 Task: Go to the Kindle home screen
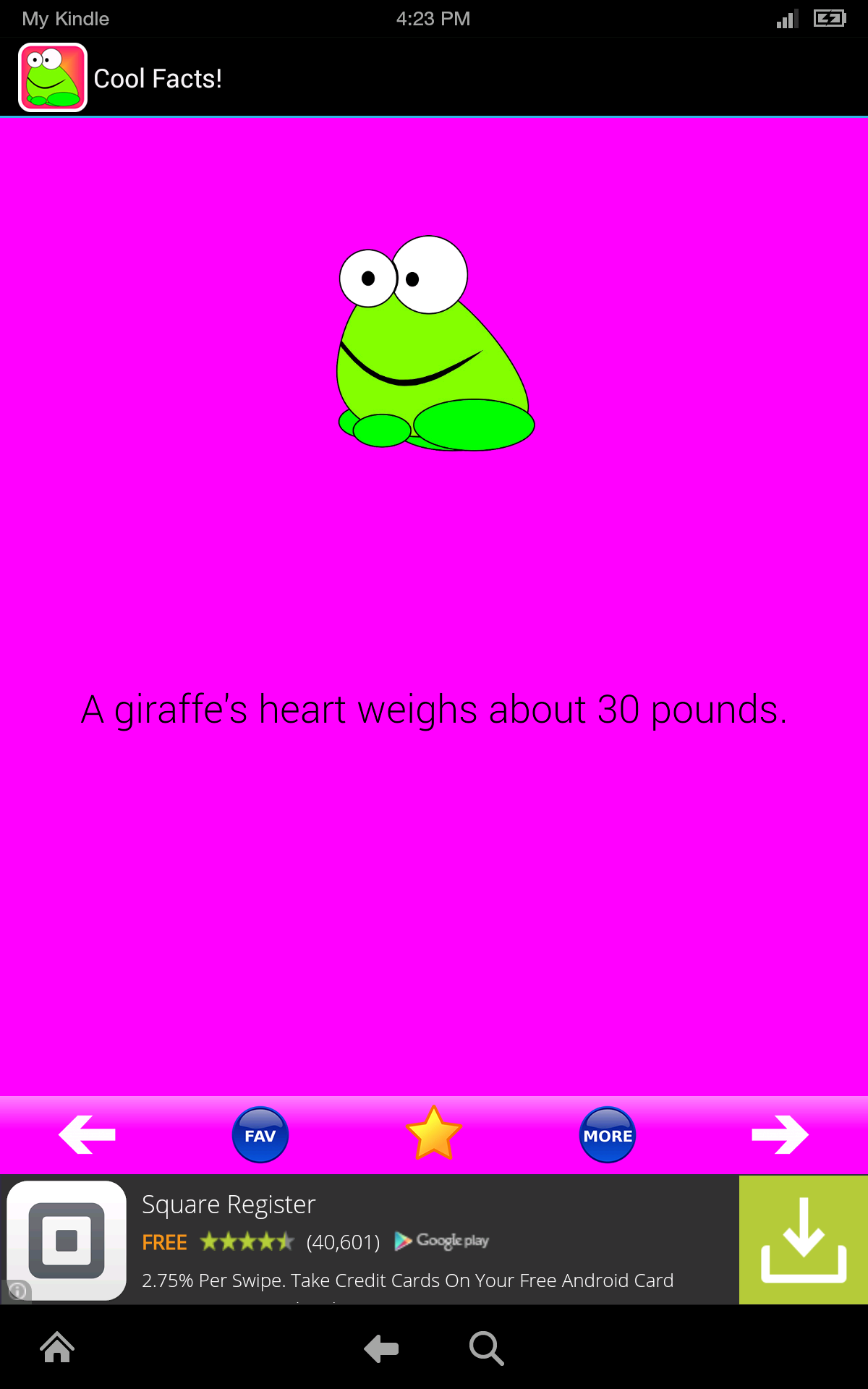pyautogui.click(x=57, y=1348)
